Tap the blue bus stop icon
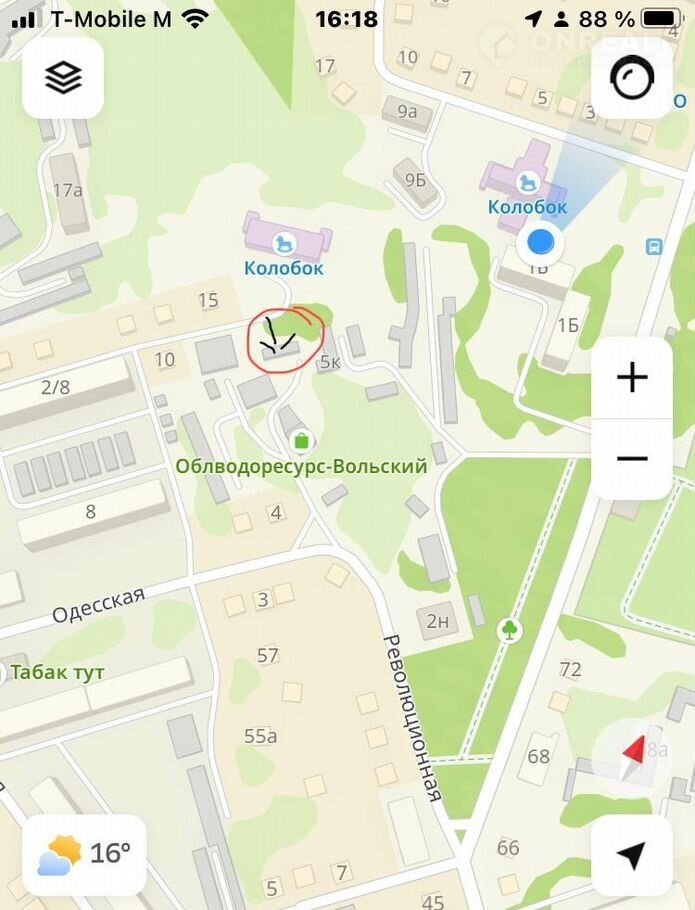 (654, 246)
